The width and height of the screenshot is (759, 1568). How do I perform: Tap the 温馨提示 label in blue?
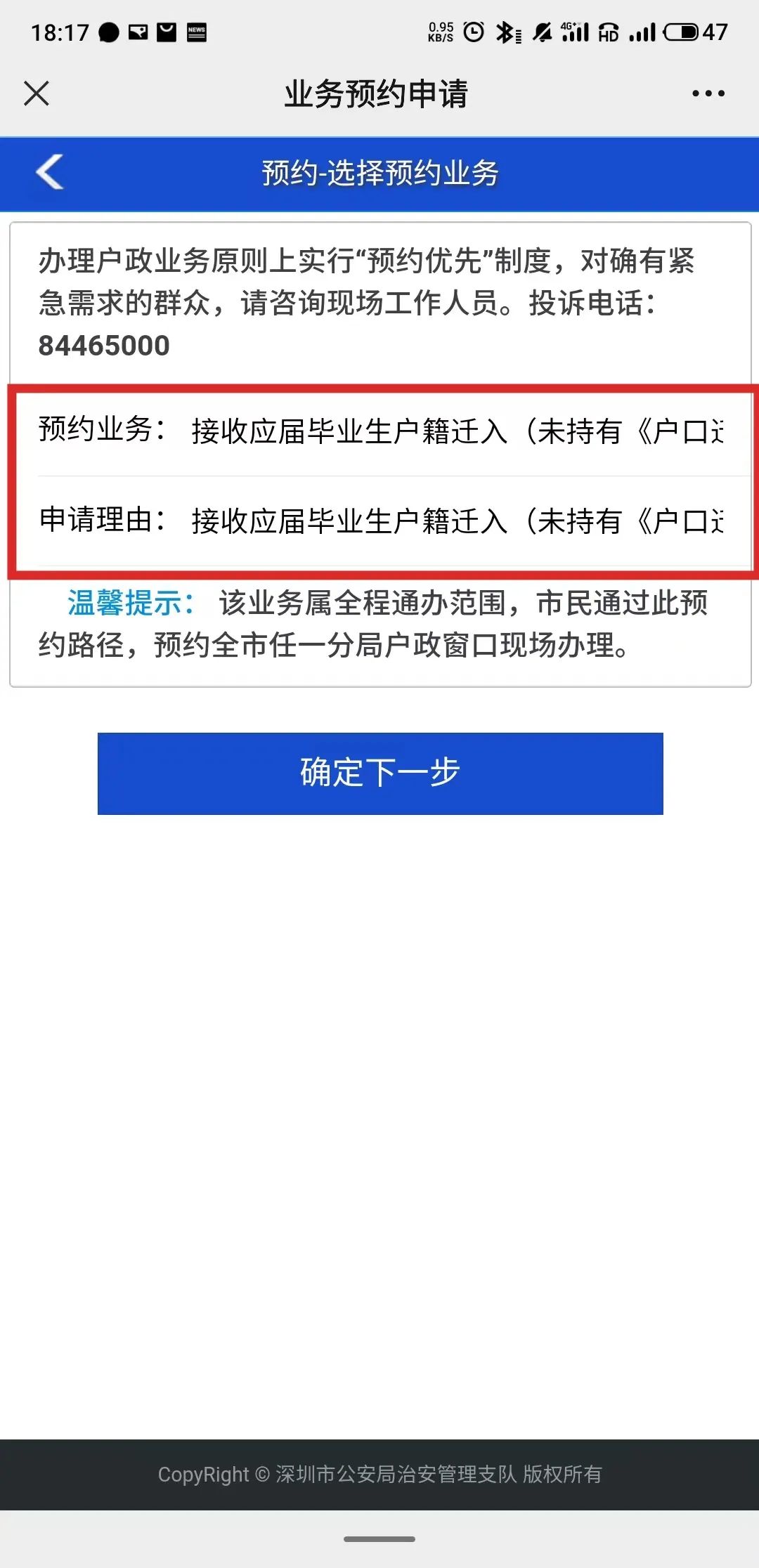(126, 603)
